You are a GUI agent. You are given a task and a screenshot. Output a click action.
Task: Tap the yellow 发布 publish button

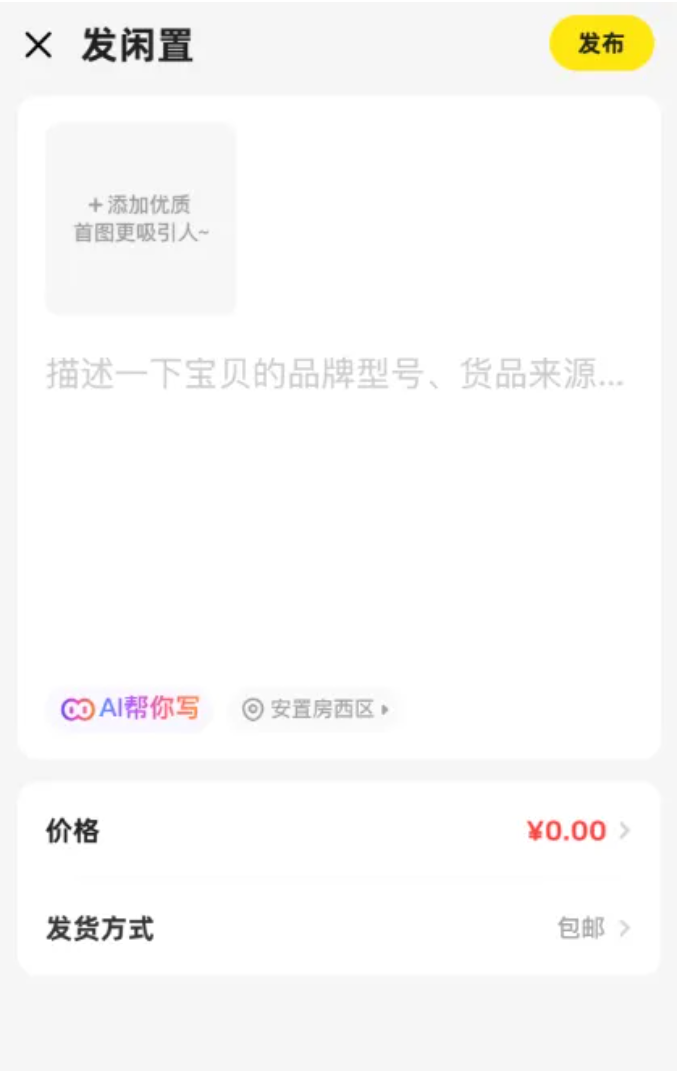[x=601, y=44]
